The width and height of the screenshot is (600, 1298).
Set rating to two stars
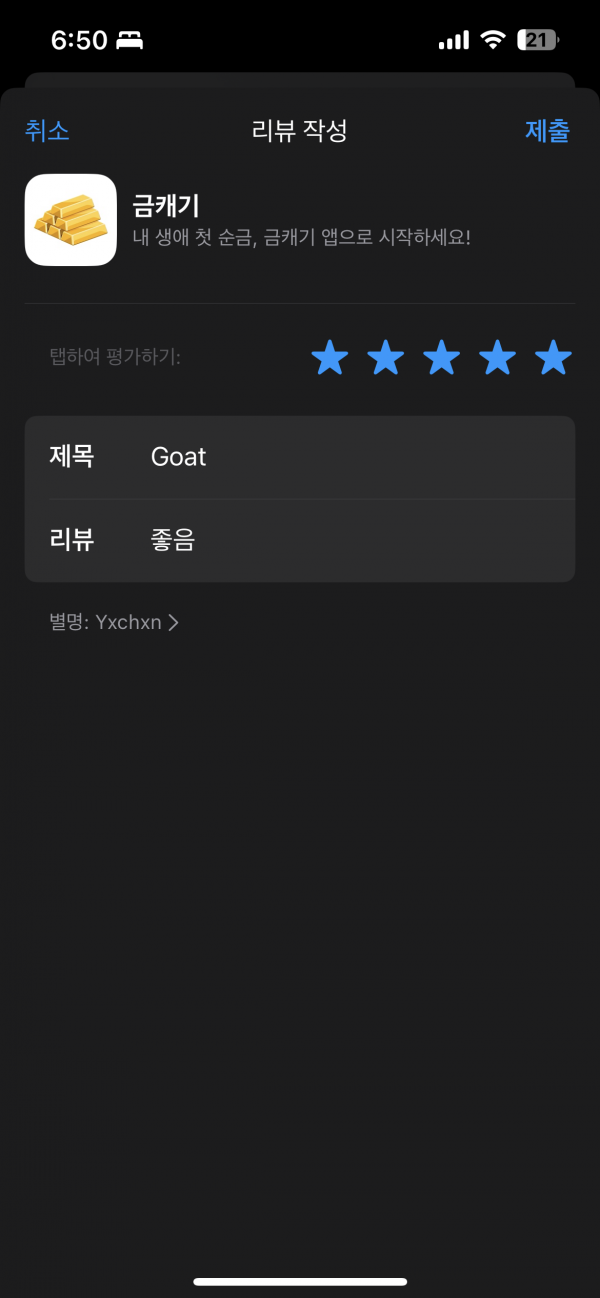[386, 357]
